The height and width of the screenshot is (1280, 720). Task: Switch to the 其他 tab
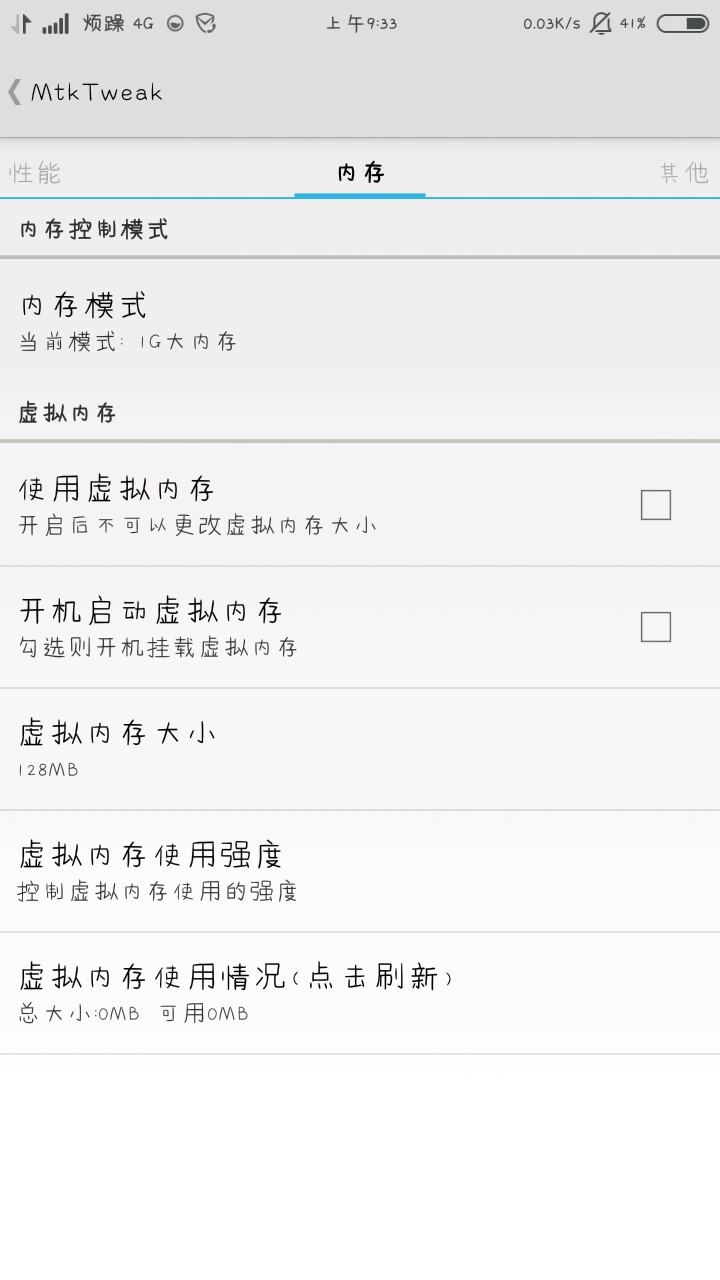(683, 173)
